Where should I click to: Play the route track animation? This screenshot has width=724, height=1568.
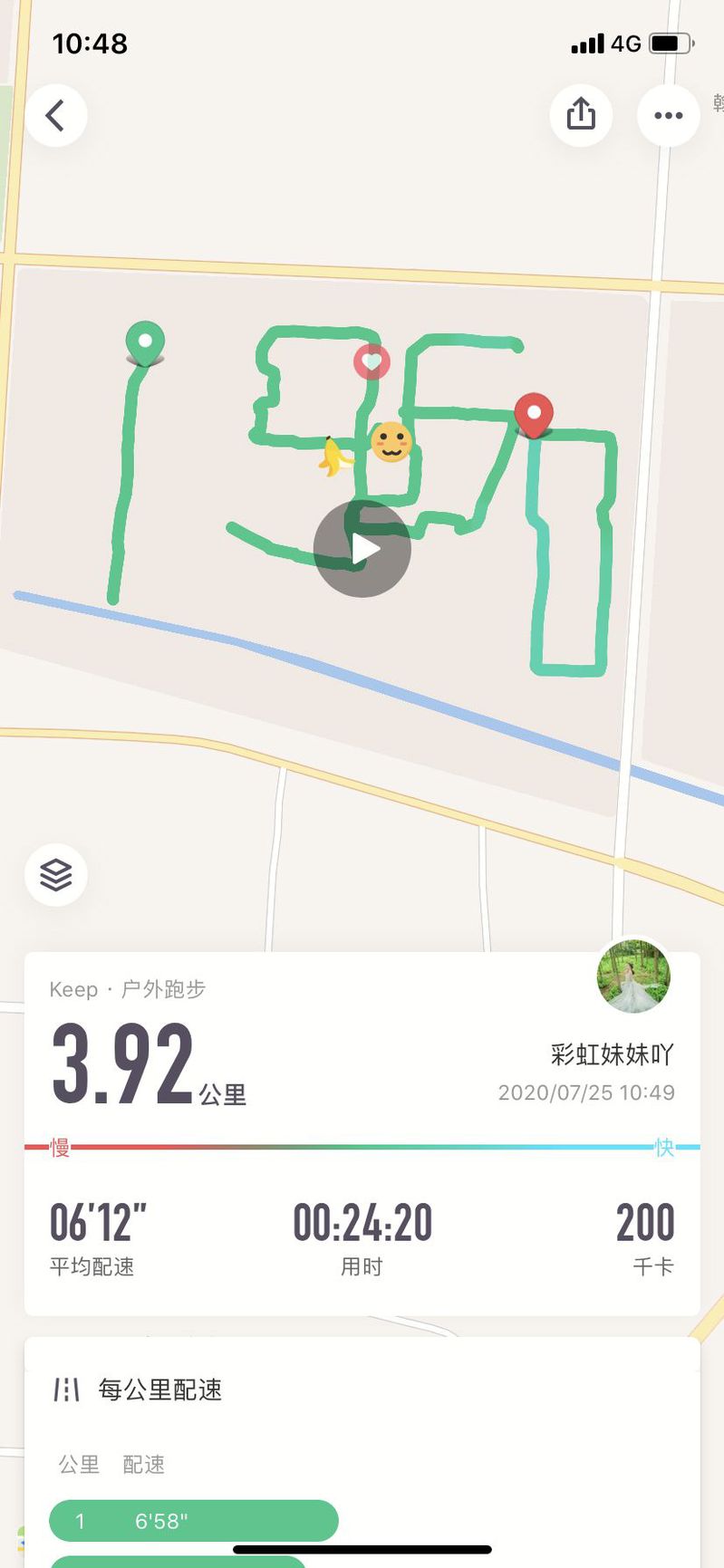(x=362, y=548)
